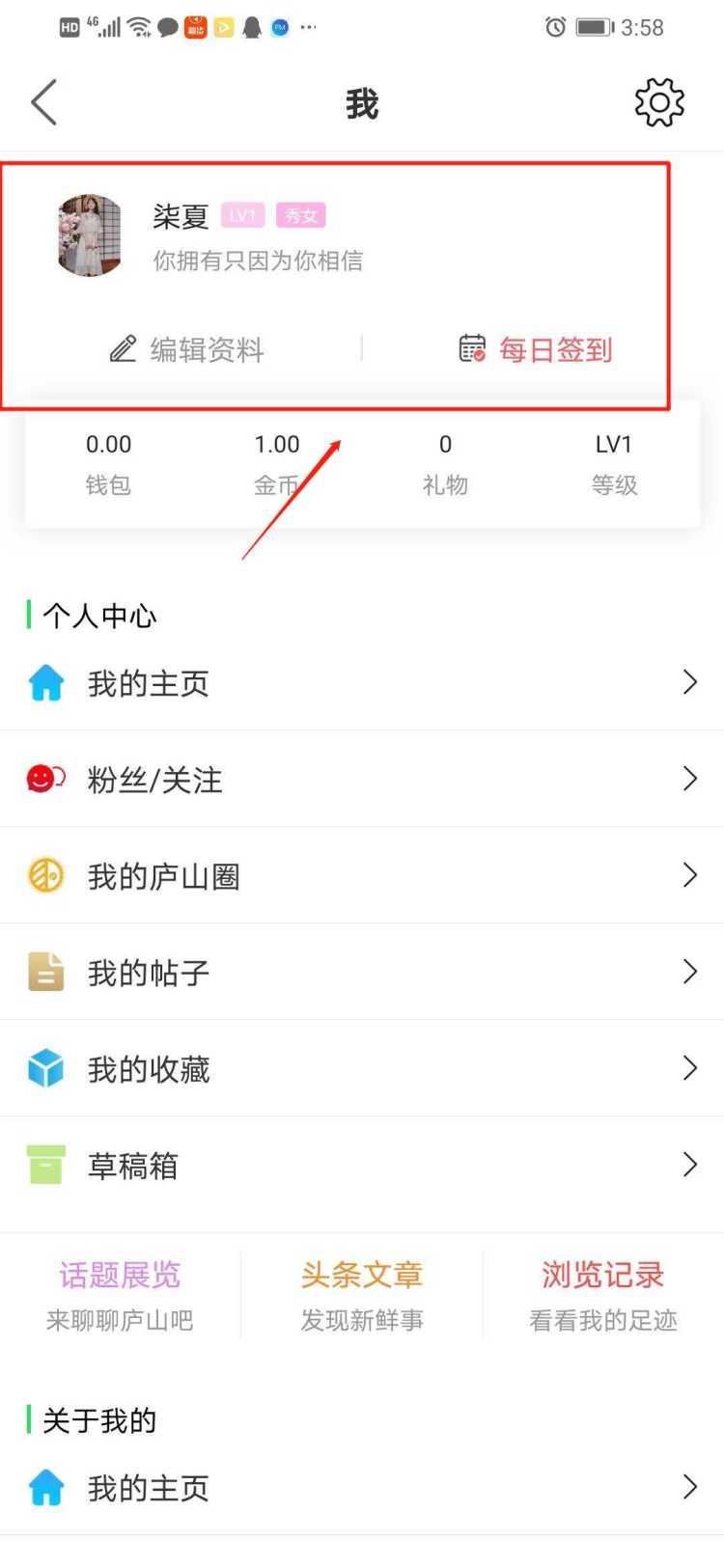View 我的帖子 posts
Screen dimensions: 724x1568
362,973
